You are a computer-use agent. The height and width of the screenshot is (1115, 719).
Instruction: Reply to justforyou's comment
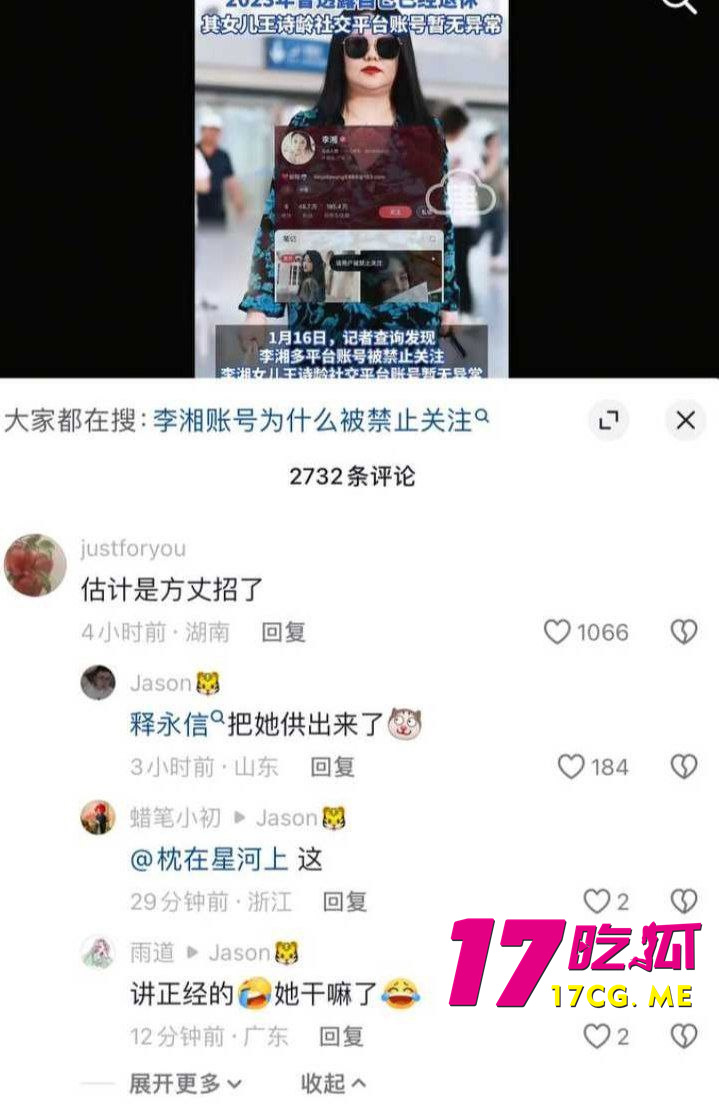283,632
